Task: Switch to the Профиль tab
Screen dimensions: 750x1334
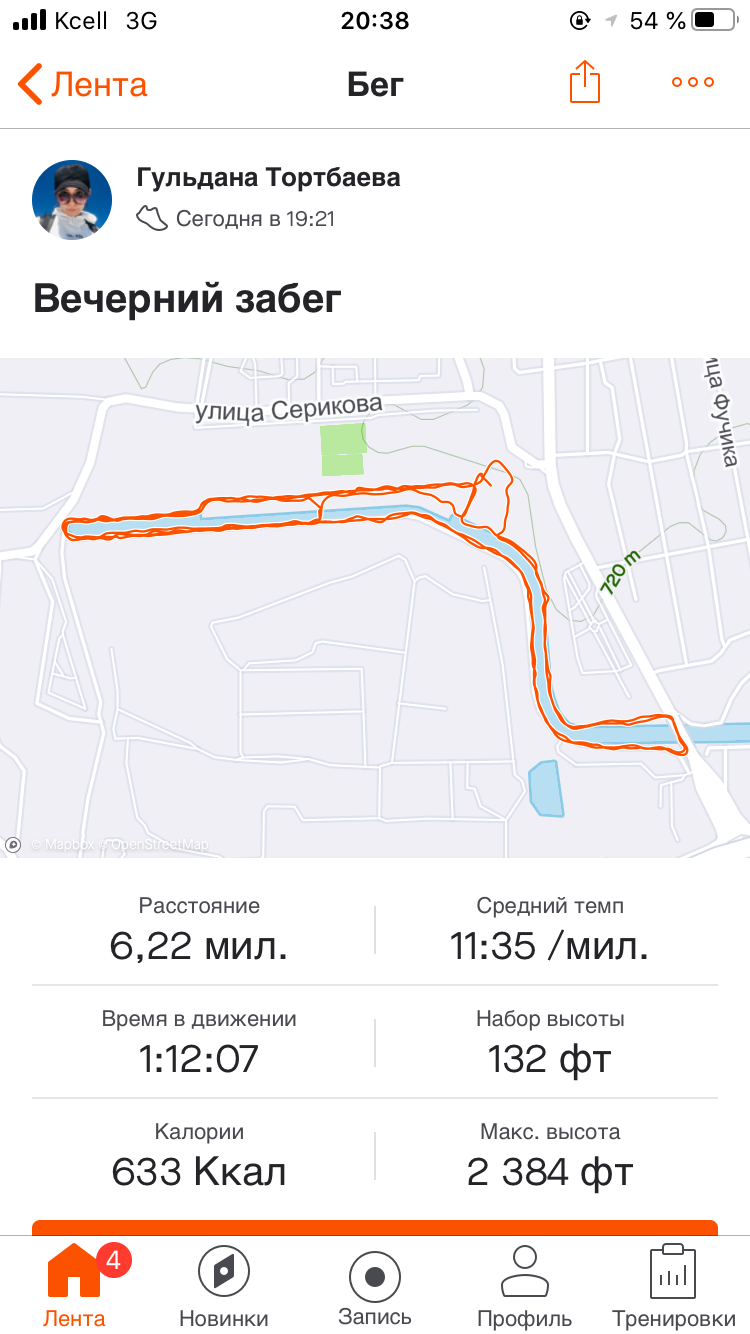Action: point(525,1286)
